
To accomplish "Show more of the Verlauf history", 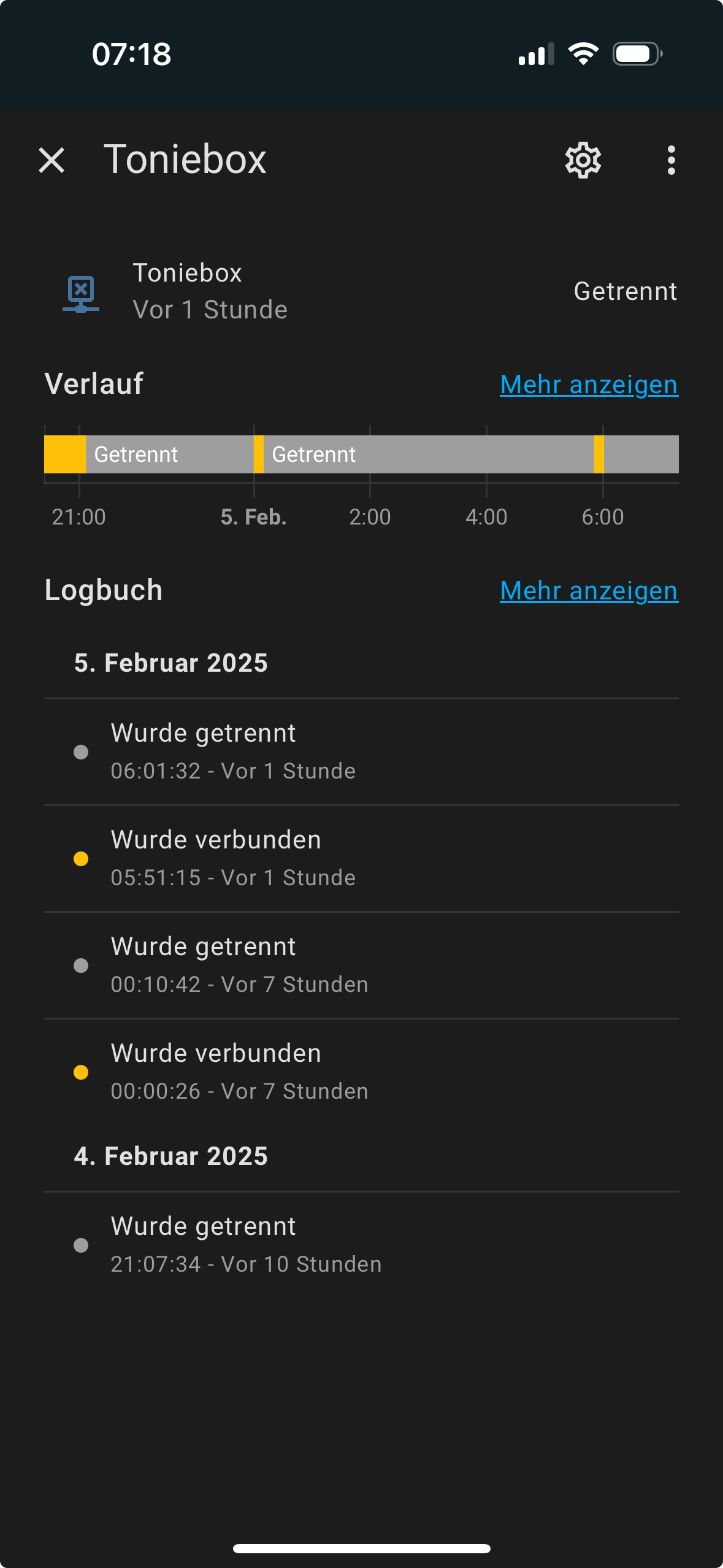I will (x=589, y=385).
